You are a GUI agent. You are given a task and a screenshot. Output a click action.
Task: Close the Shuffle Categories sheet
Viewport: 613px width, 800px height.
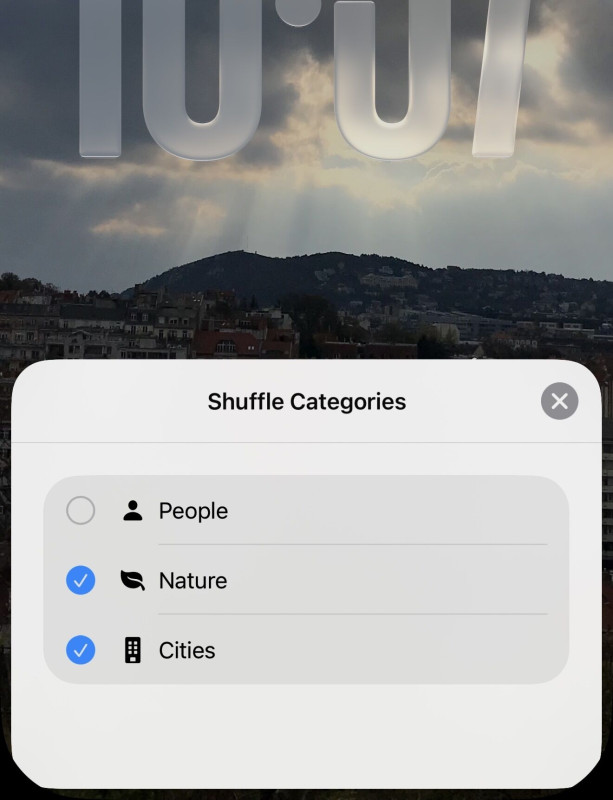[x=559, y=401]
